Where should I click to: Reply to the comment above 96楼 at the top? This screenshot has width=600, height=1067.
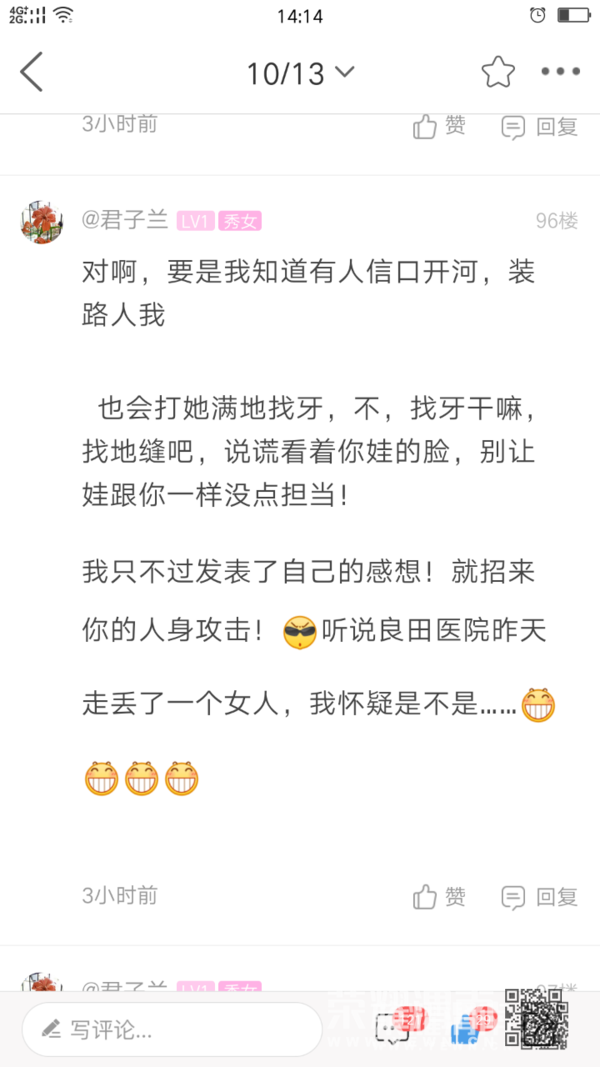point(540,126)
